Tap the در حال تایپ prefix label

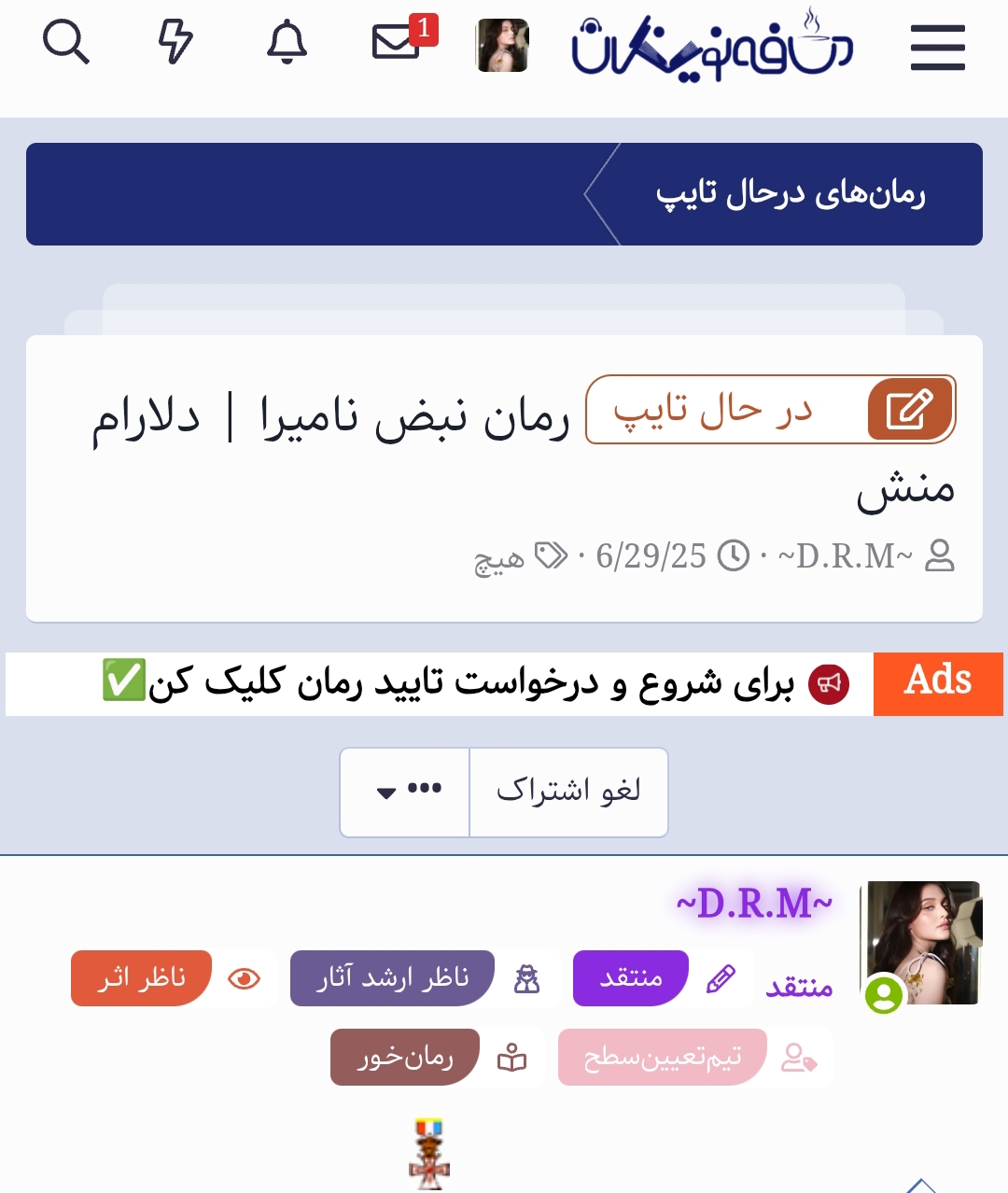coord(770,410)
